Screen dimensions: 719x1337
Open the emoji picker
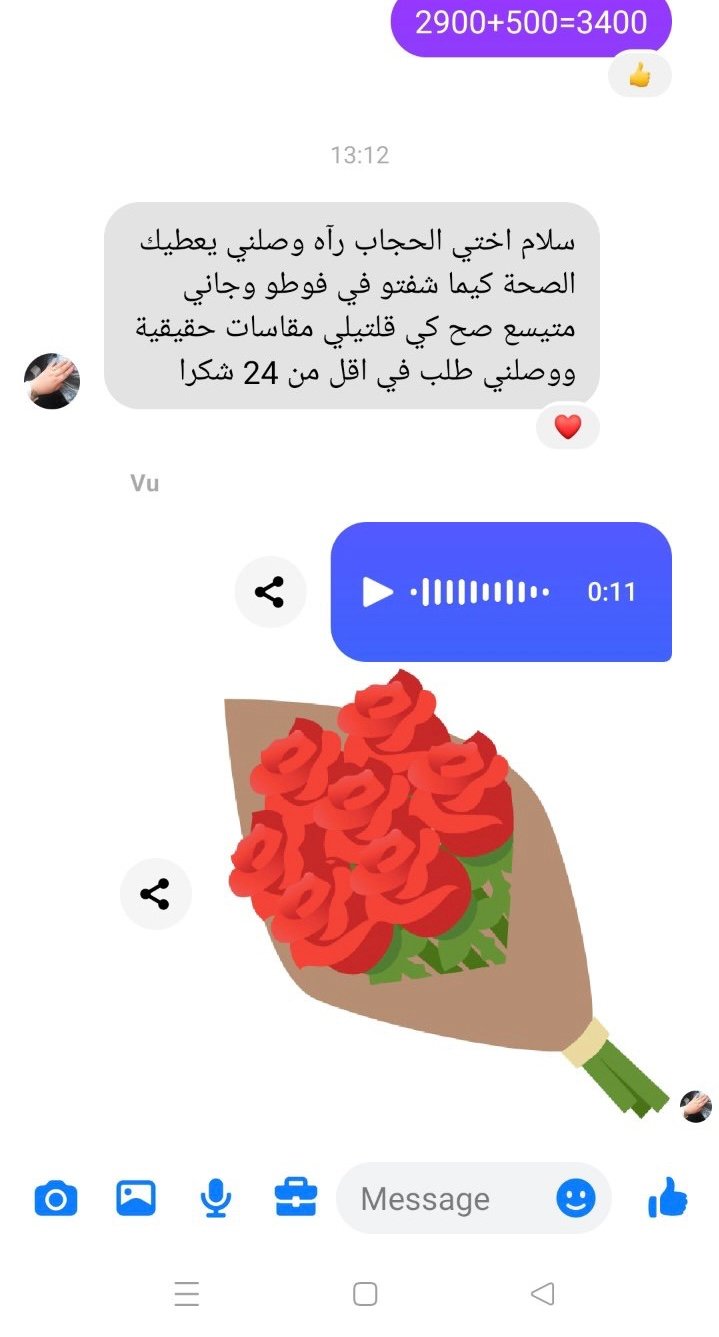pyautogui.click(x=576, y=1198)
